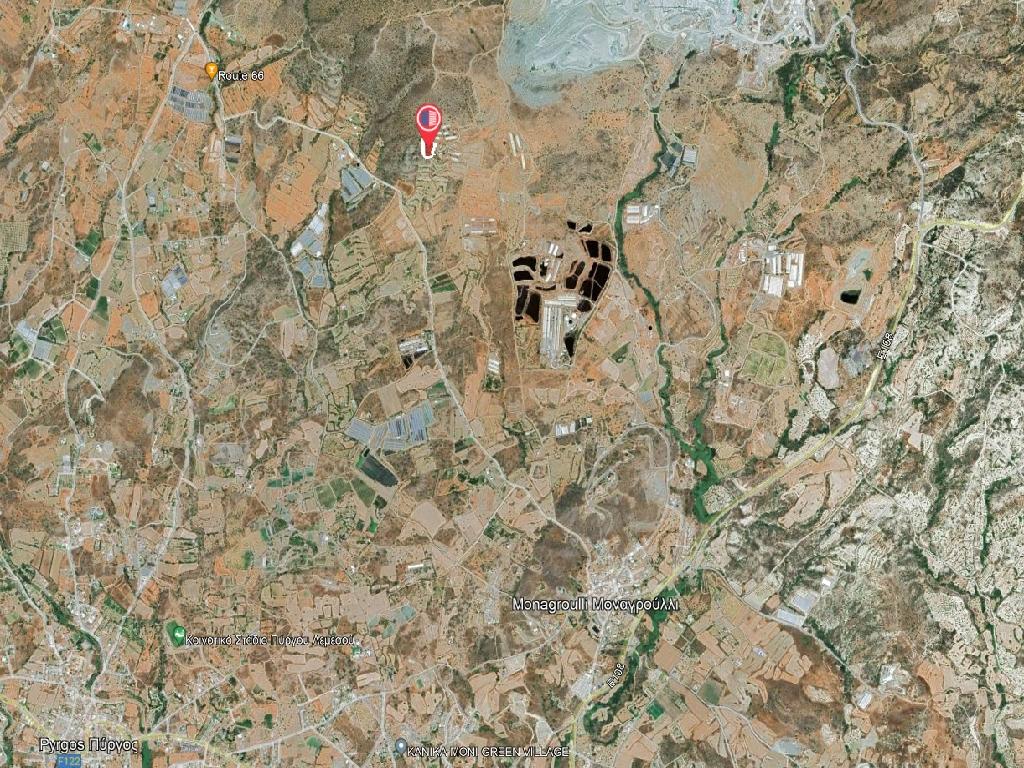The image size is (1024, 768).
Task: Open the Route 66 place marker
Action: coord(210,70)
